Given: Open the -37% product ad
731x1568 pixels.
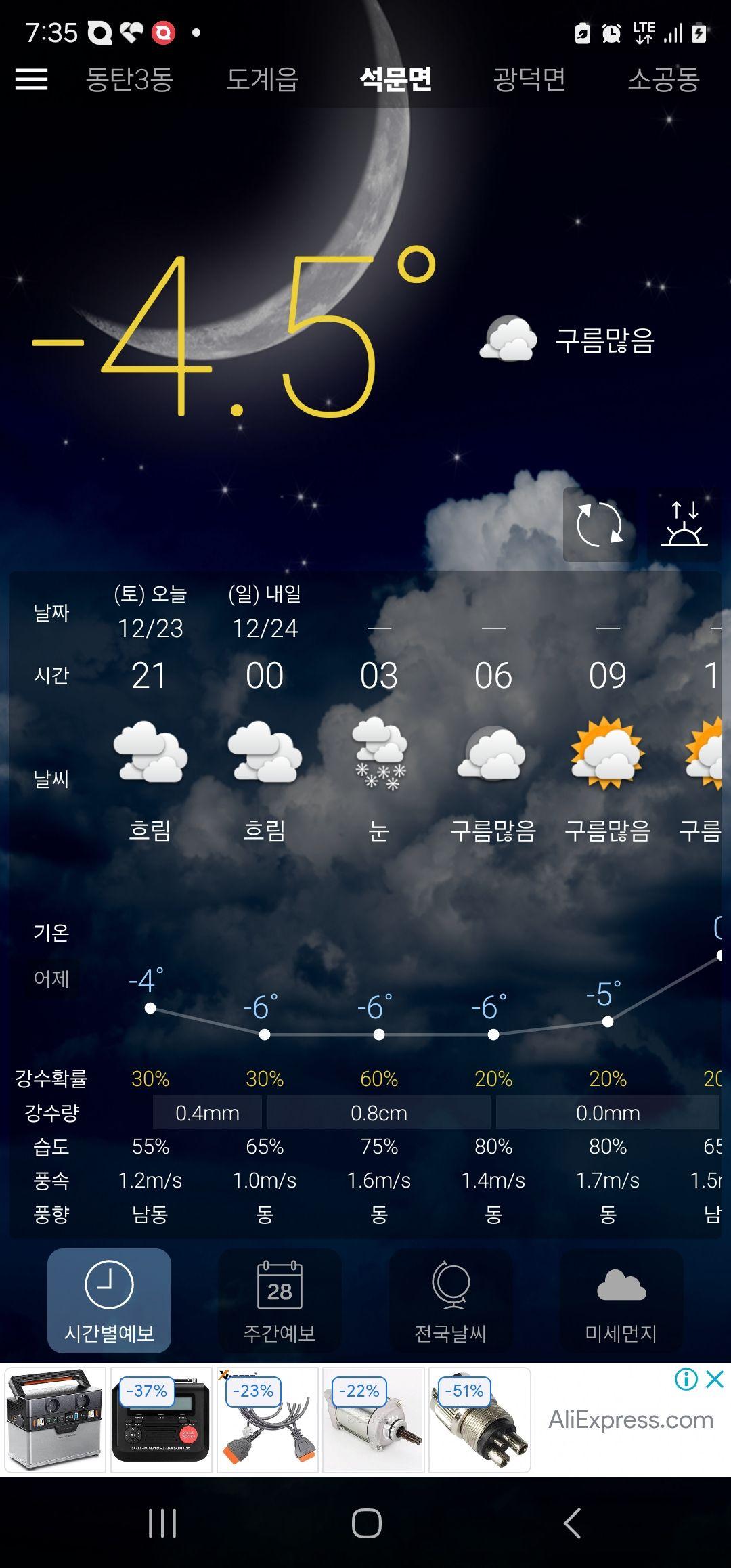Looking at the screenshot, I should pos(161,1420).
